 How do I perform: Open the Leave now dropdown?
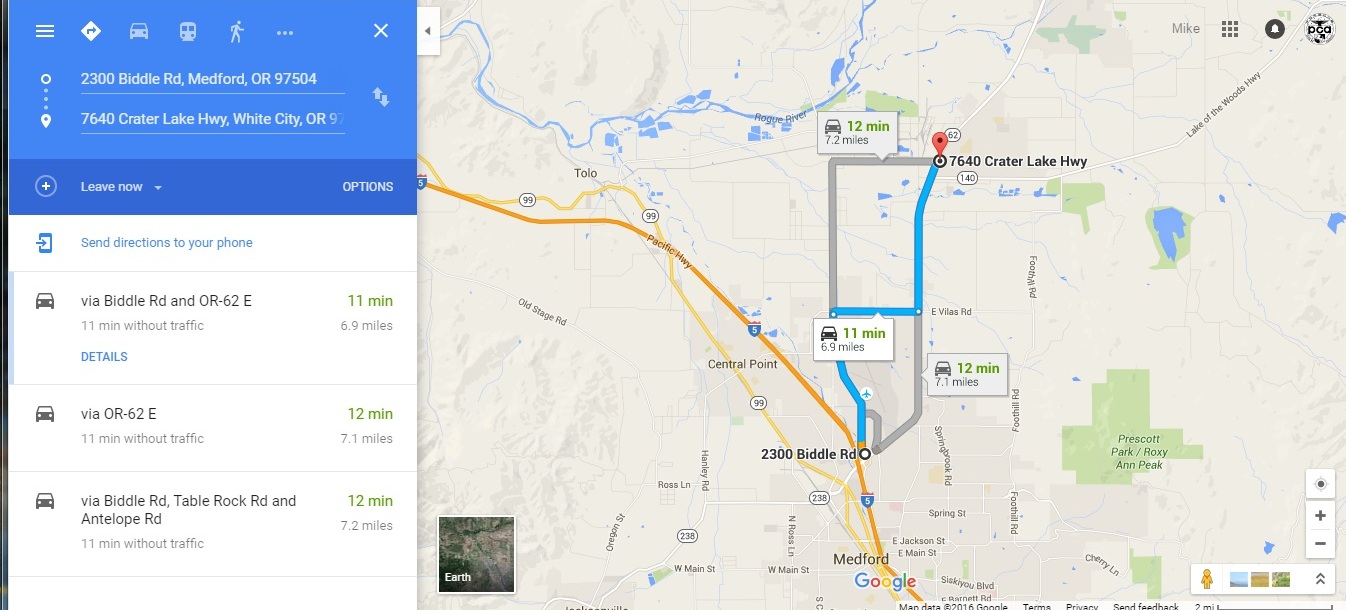click(x=121, y=187)
